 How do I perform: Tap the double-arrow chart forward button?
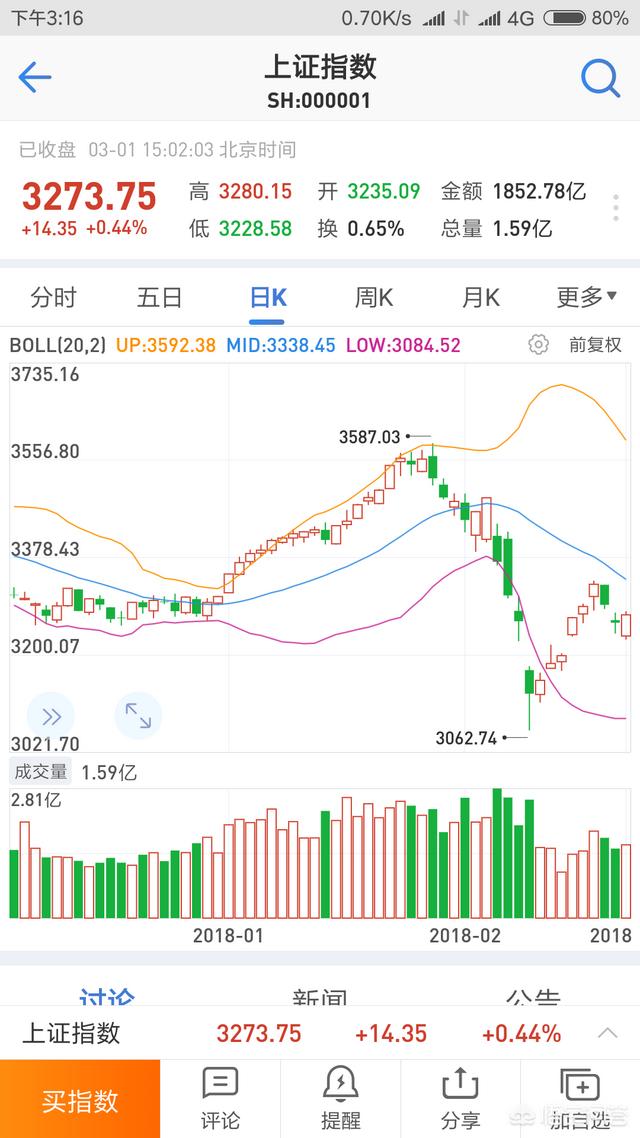pos(51,716)
